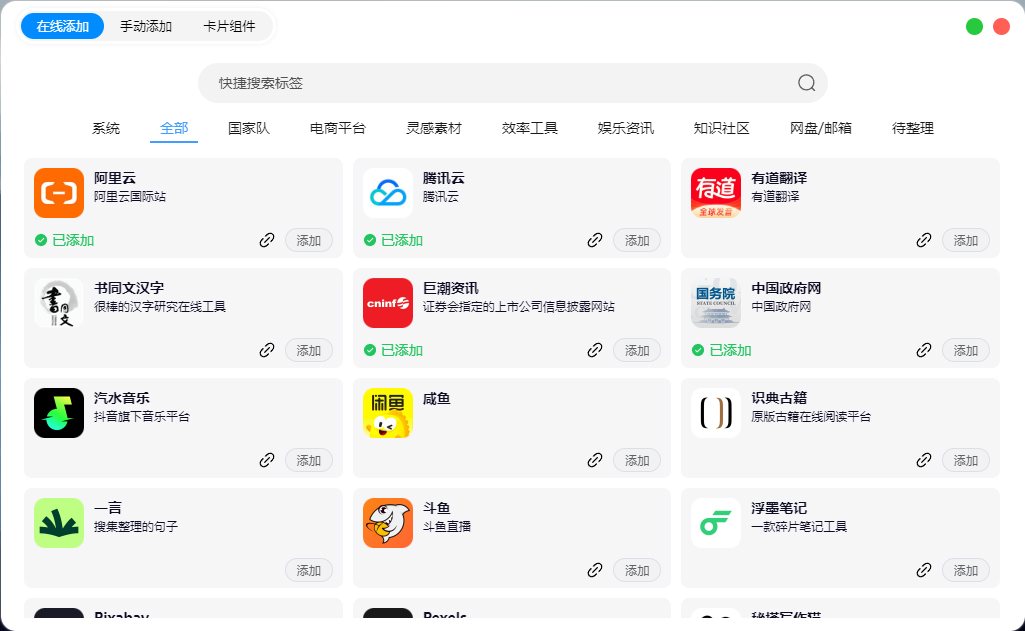Tap the 快捷搜索标签 search field
This screenshot has width=1025, height=631.
[x=500, y=83]
